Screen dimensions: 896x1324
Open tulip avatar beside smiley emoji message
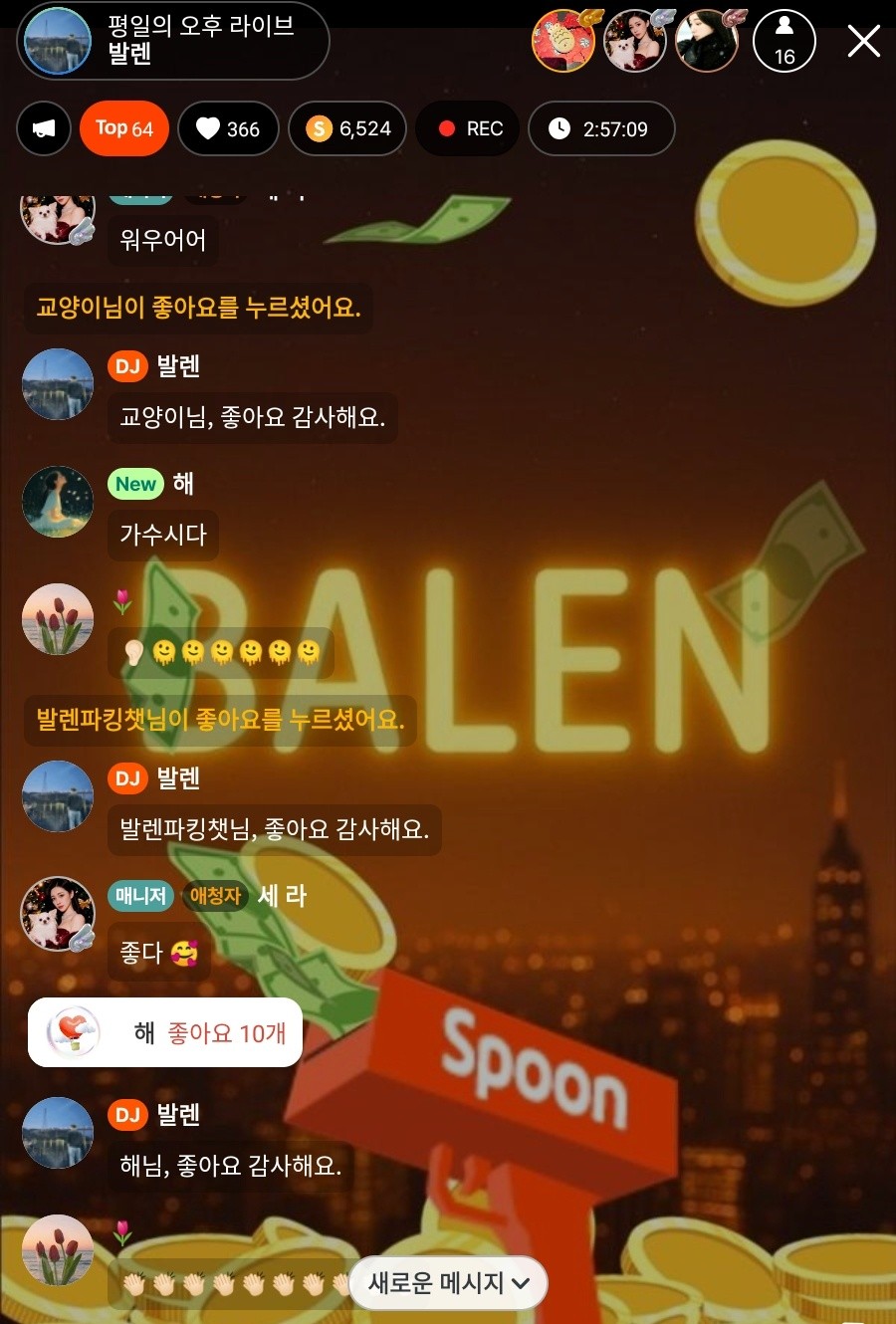(x=58, y=619)
